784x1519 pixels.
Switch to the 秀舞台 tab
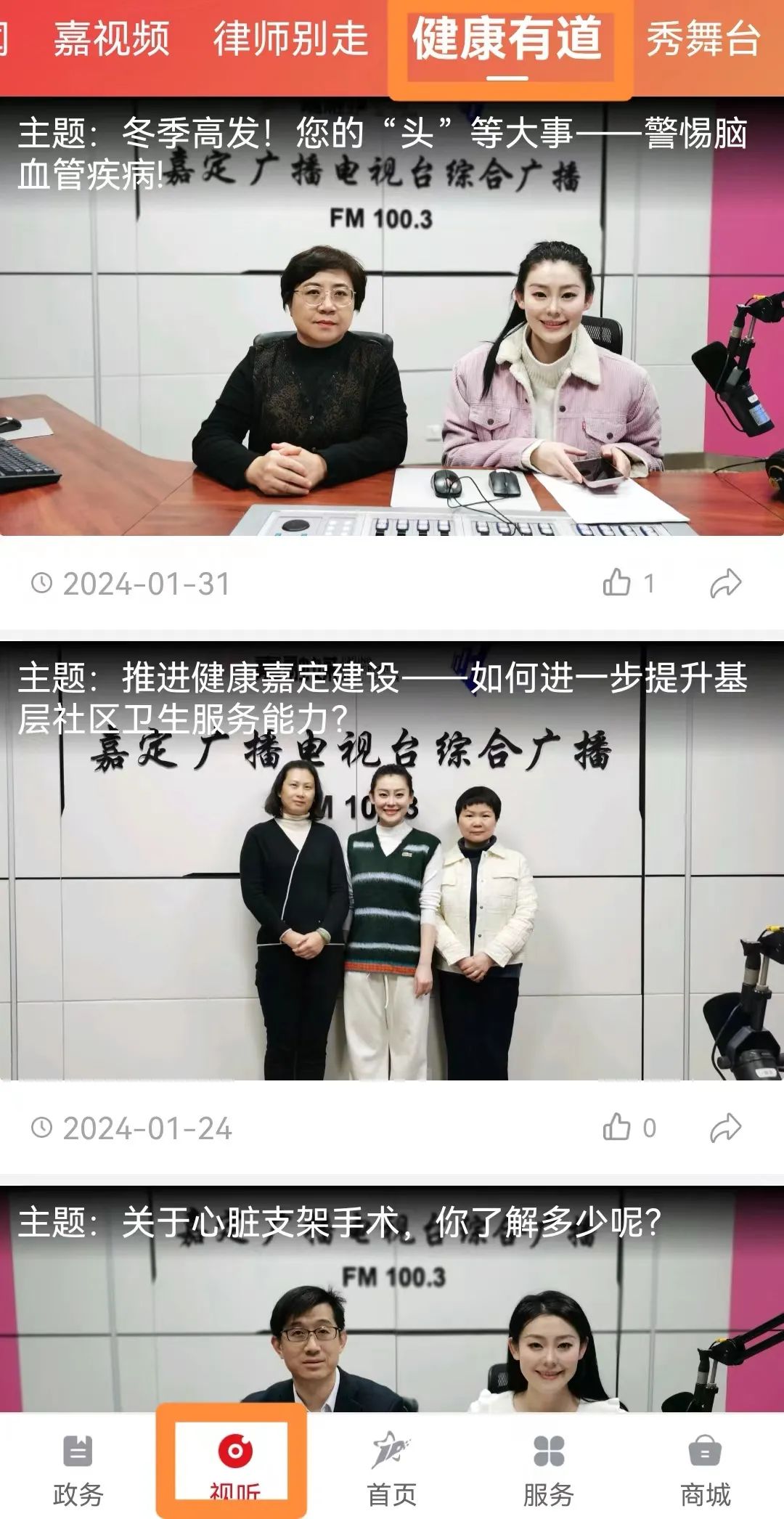tap(703, 39)
